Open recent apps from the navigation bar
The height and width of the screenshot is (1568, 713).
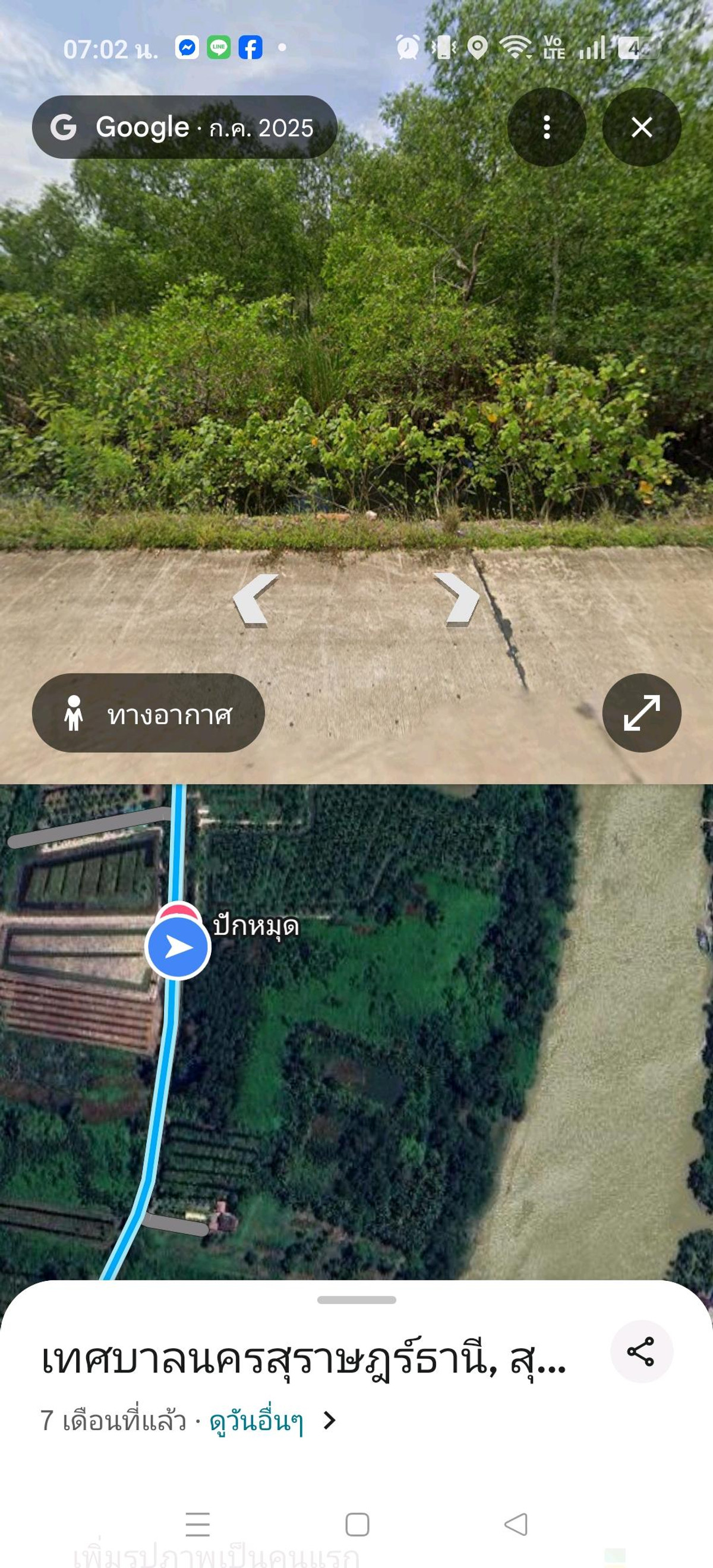coord(198,1525)
